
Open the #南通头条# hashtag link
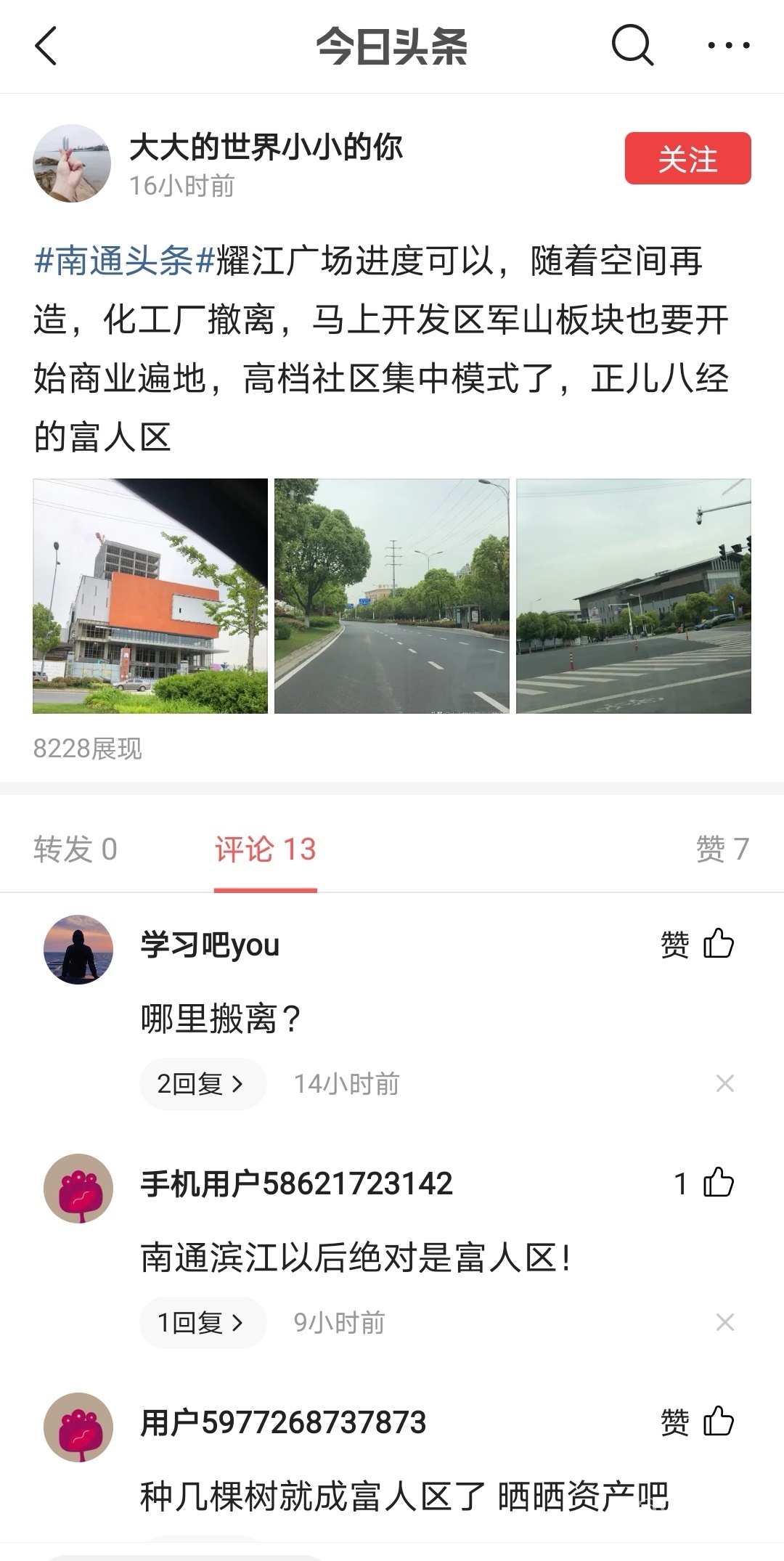pyautogui.click(x=124, y=261)
